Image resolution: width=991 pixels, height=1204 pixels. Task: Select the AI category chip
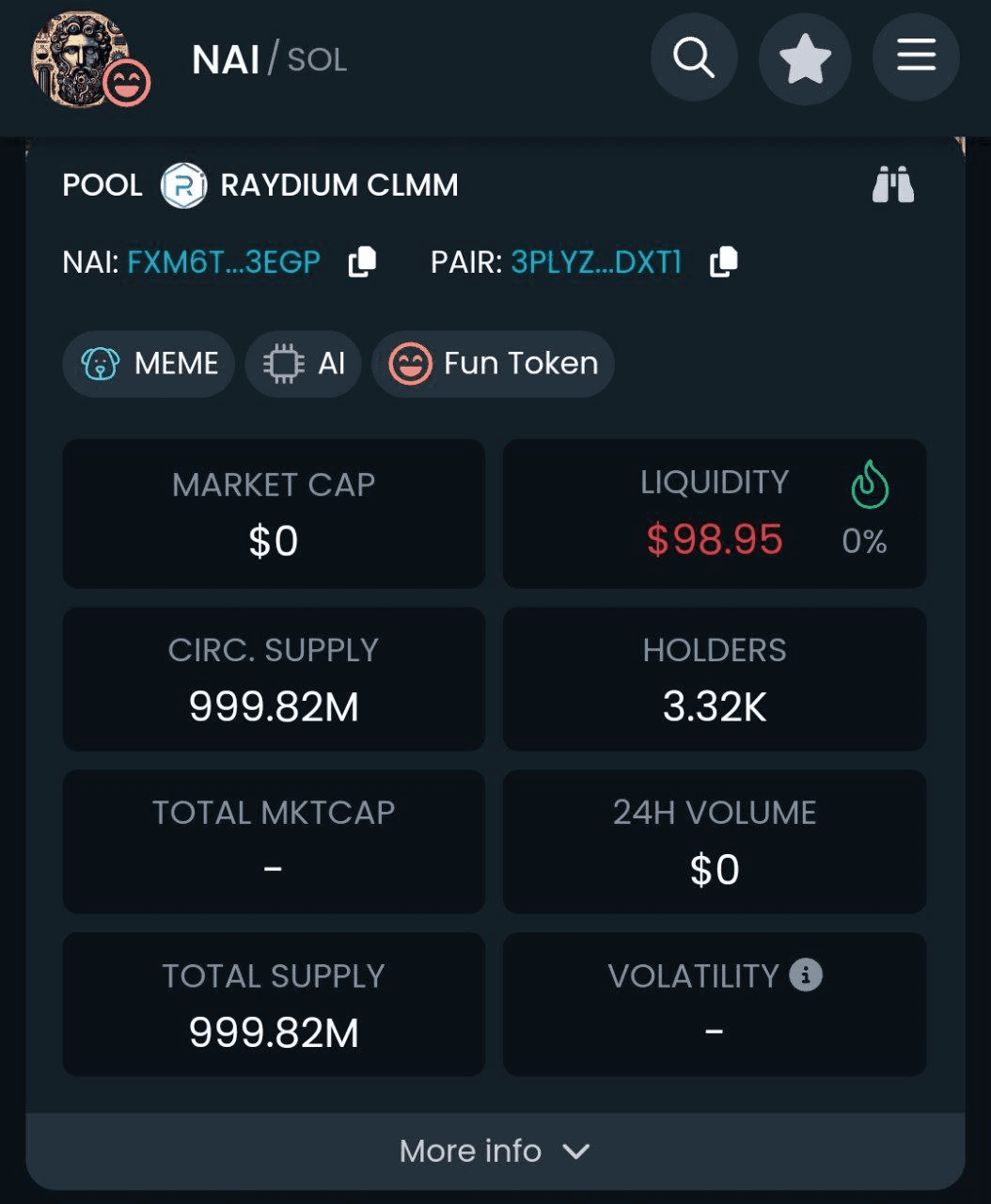point(303,363)
